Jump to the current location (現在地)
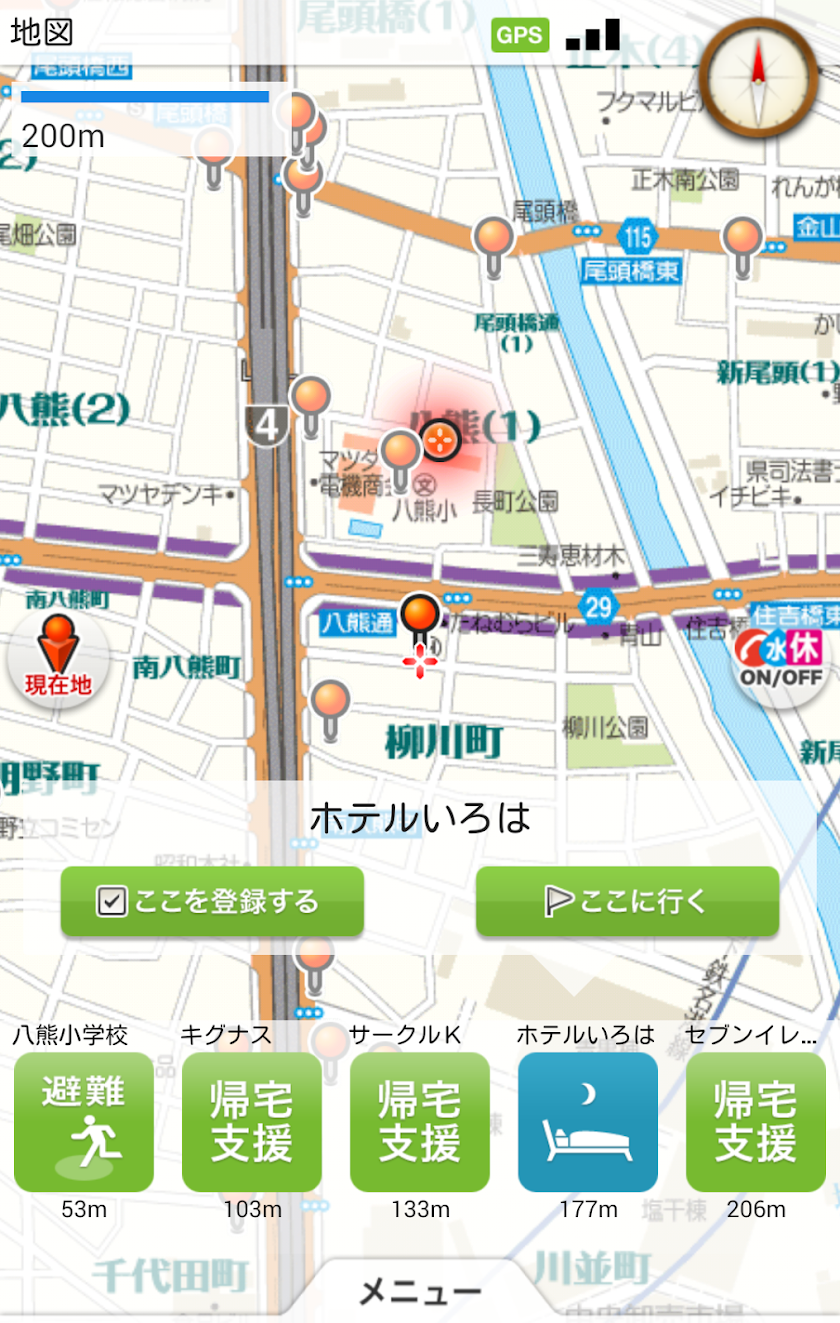 tap(58, 658)
